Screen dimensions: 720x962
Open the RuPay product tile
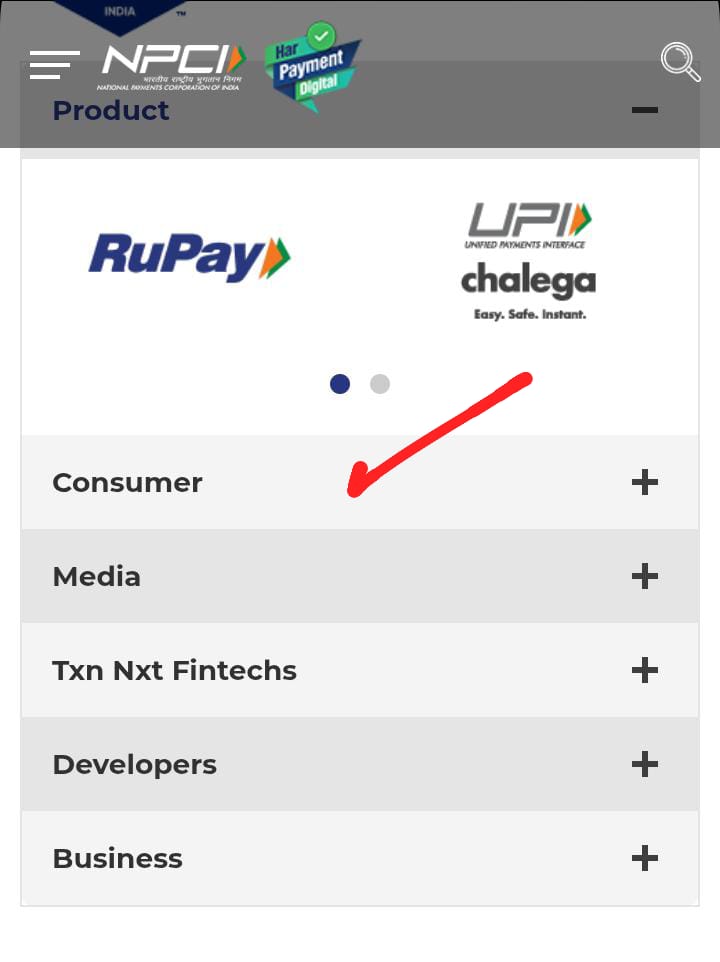coord(190,256)
